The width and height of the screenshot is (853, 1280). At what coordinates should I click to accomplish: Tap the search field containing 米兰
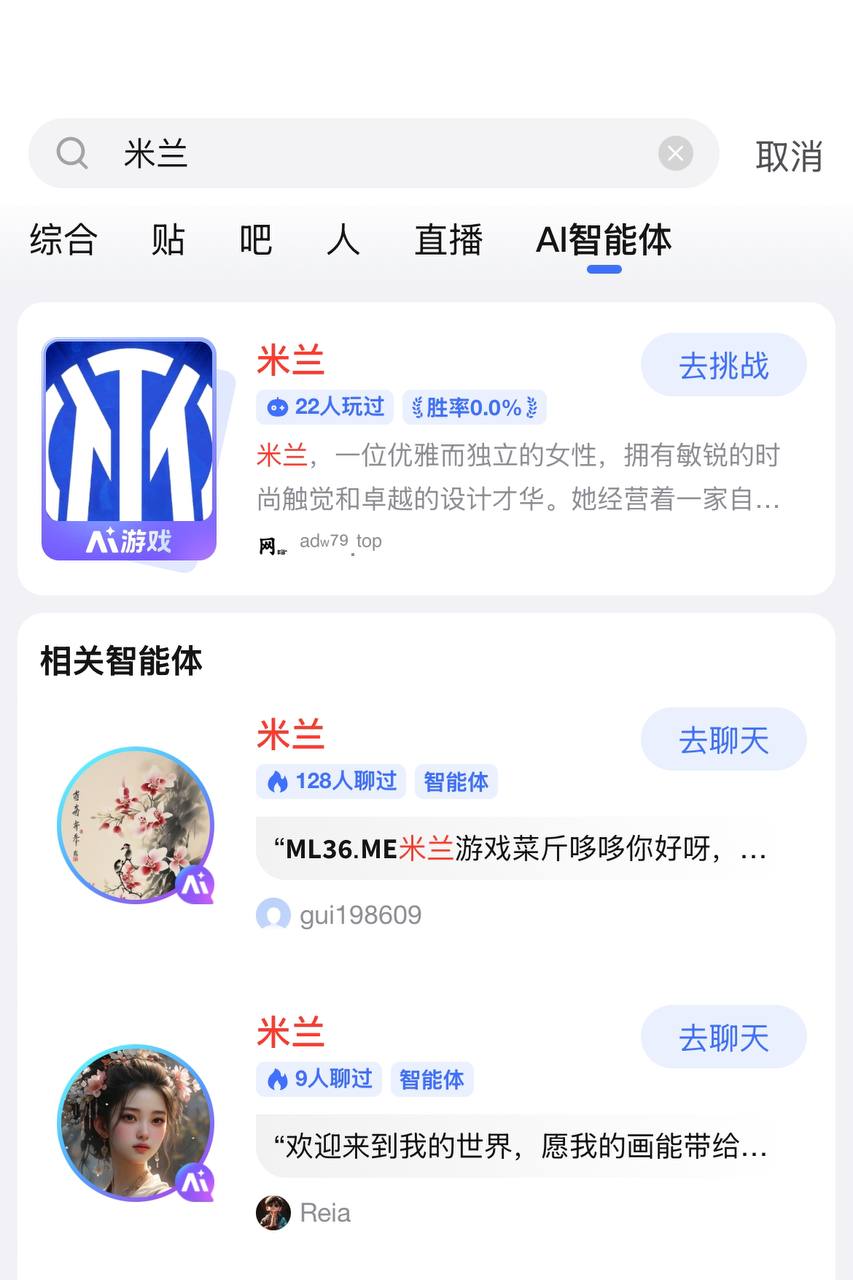tap(380, 154)
